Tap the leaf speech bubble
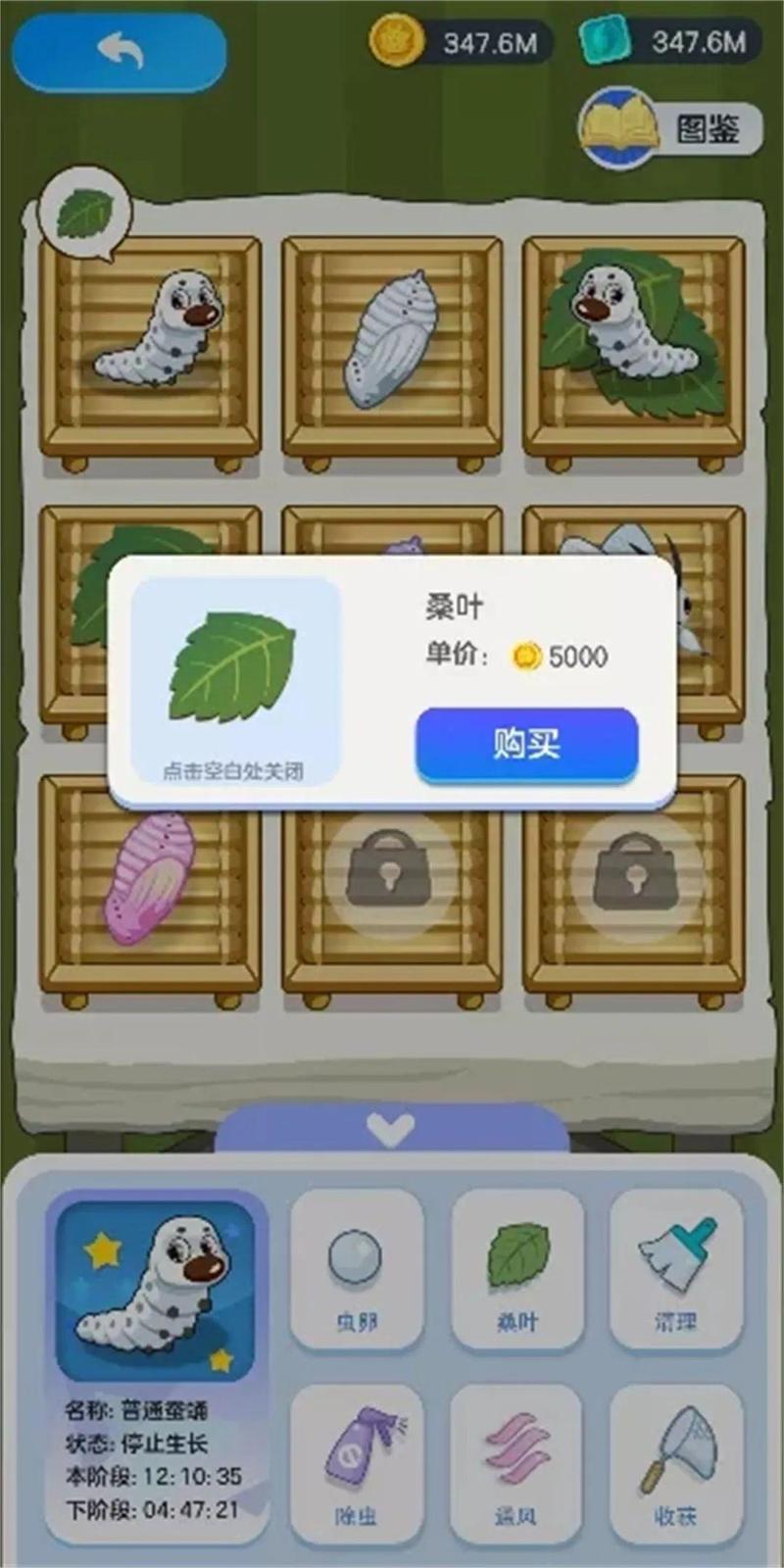 (85, 213)
